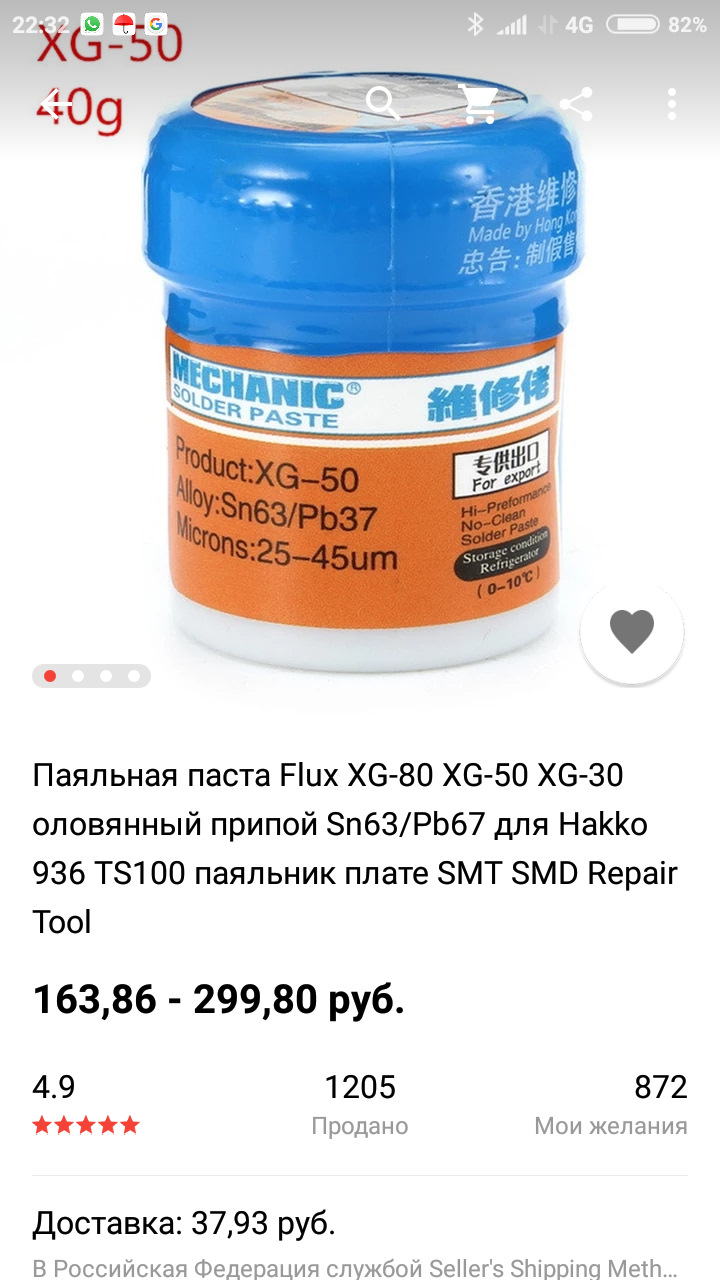
Task: Add product to wishlist with heart button
Action: 632,632
